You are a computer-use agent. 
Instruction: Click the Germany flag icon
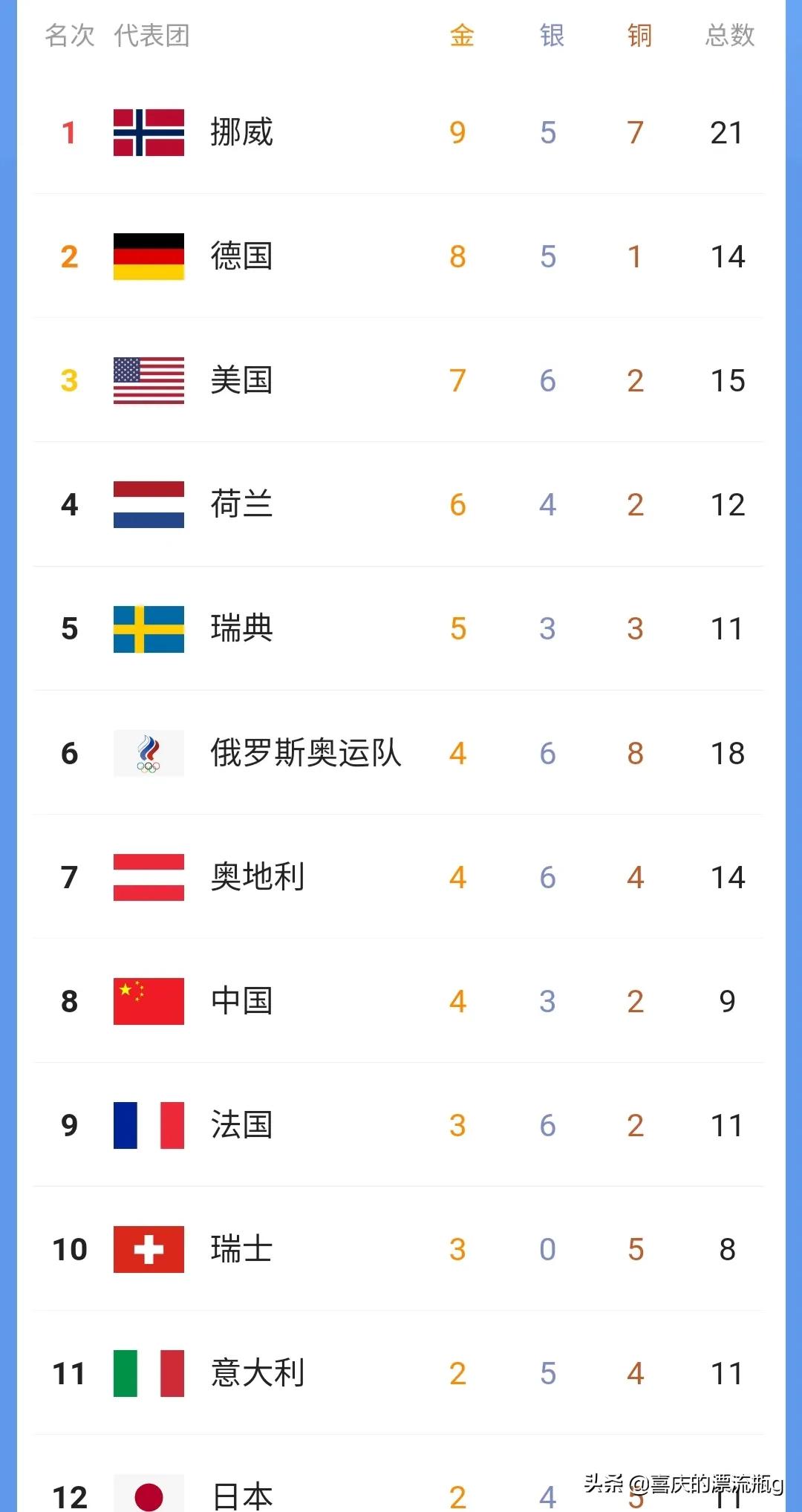(149, 256)
